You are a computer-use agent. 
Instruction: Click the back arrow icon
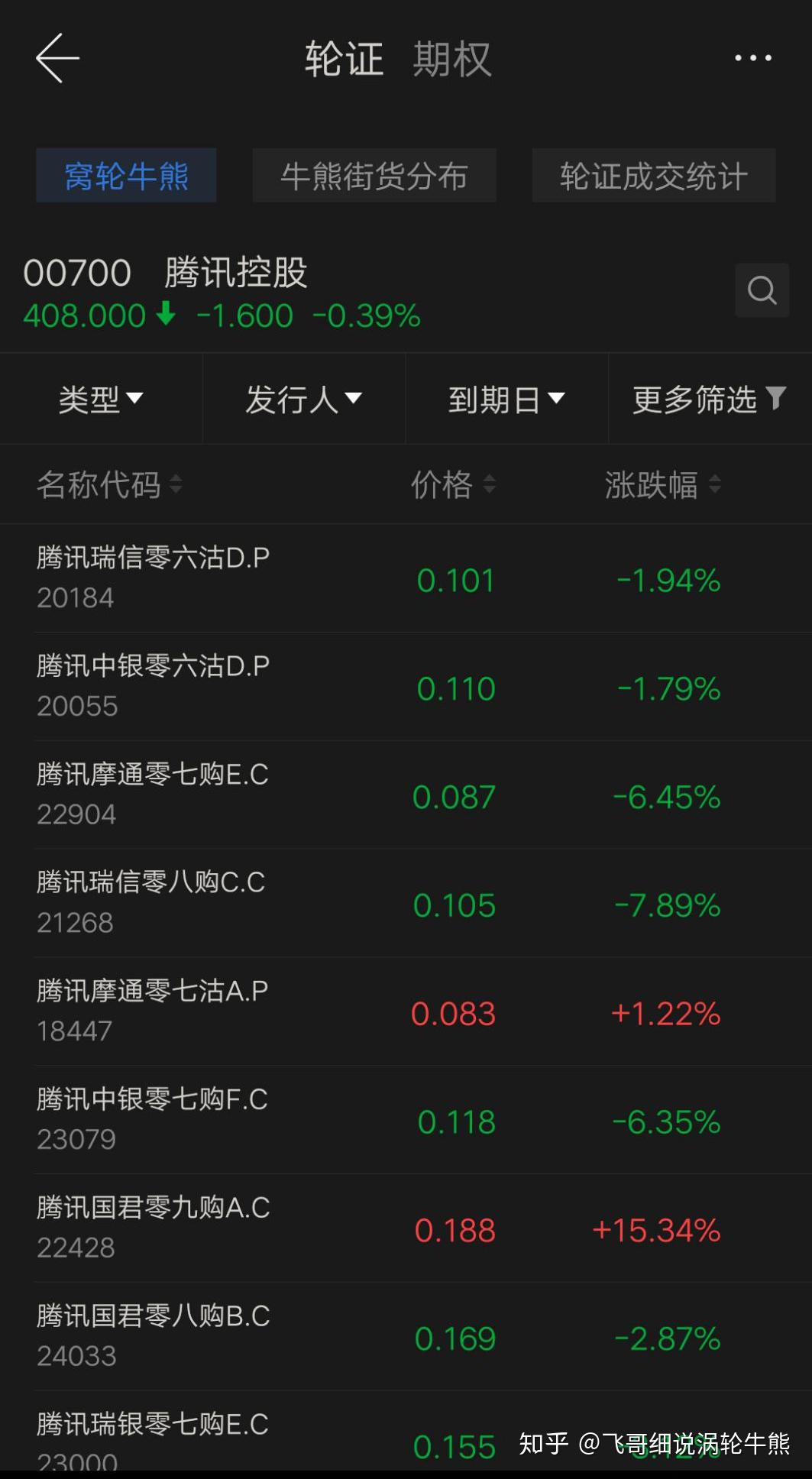pos(57,59)
